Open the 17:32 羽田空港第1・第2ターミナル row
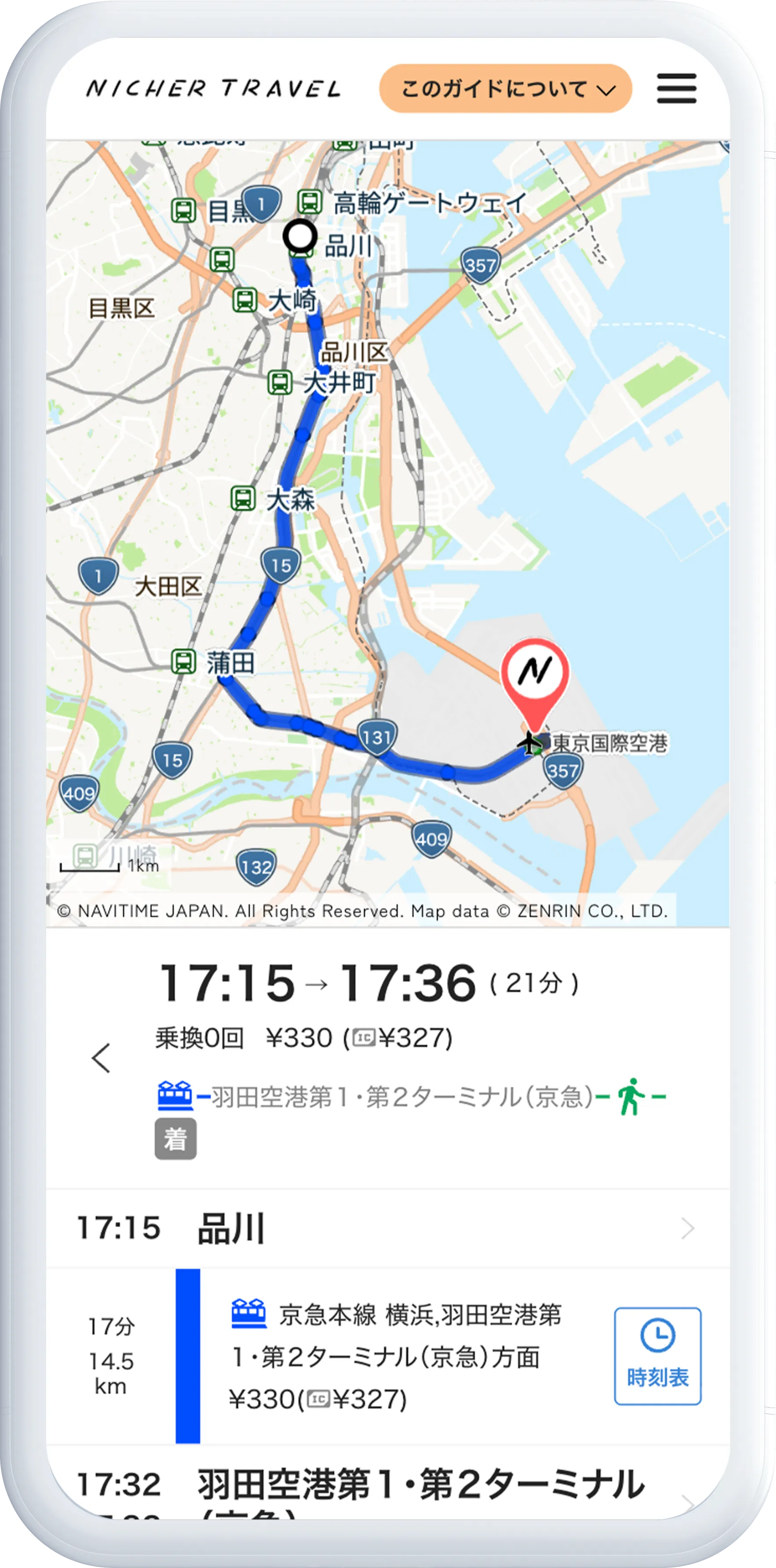 pos(387,1485)
